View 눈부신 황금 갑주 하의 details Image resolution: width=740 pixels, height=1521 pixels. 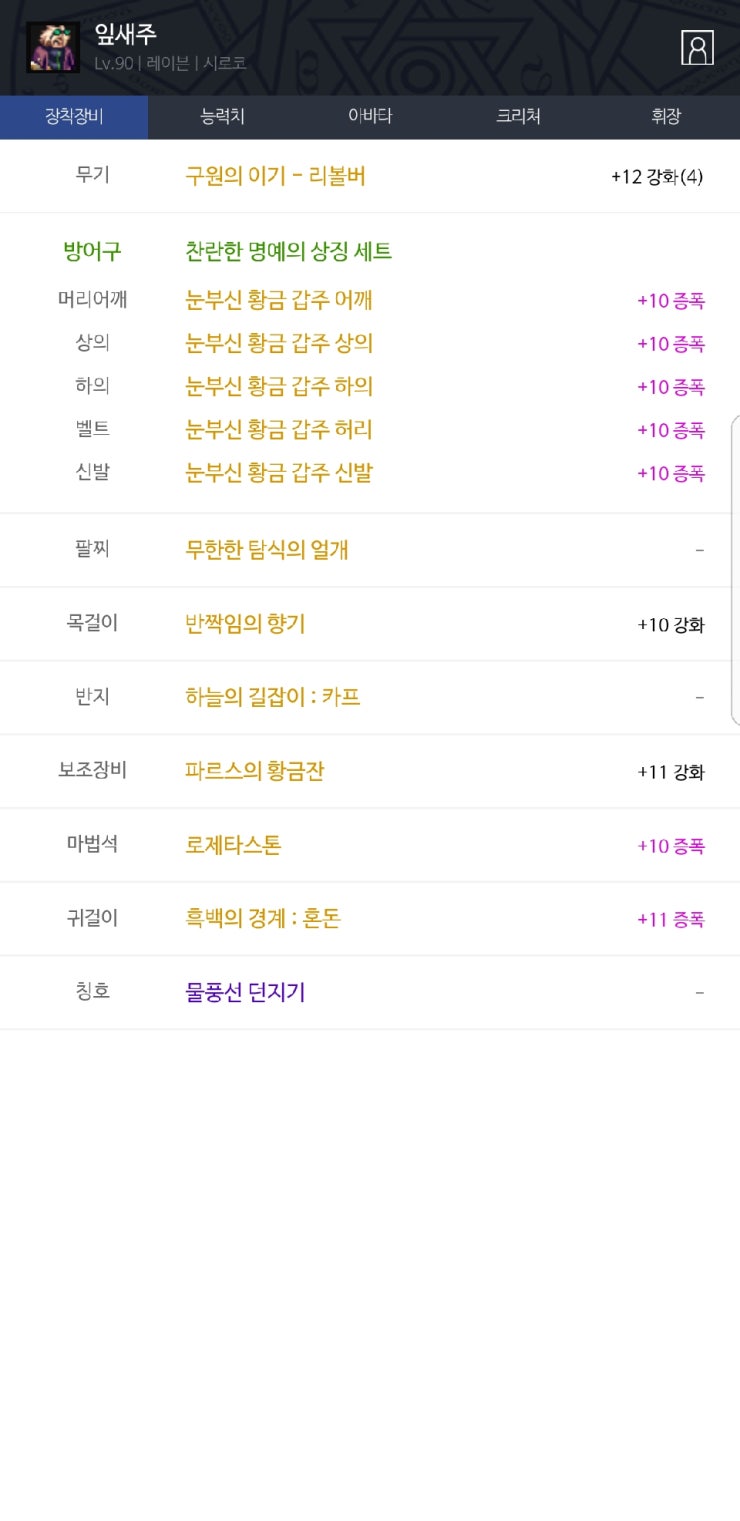(279, 386)
